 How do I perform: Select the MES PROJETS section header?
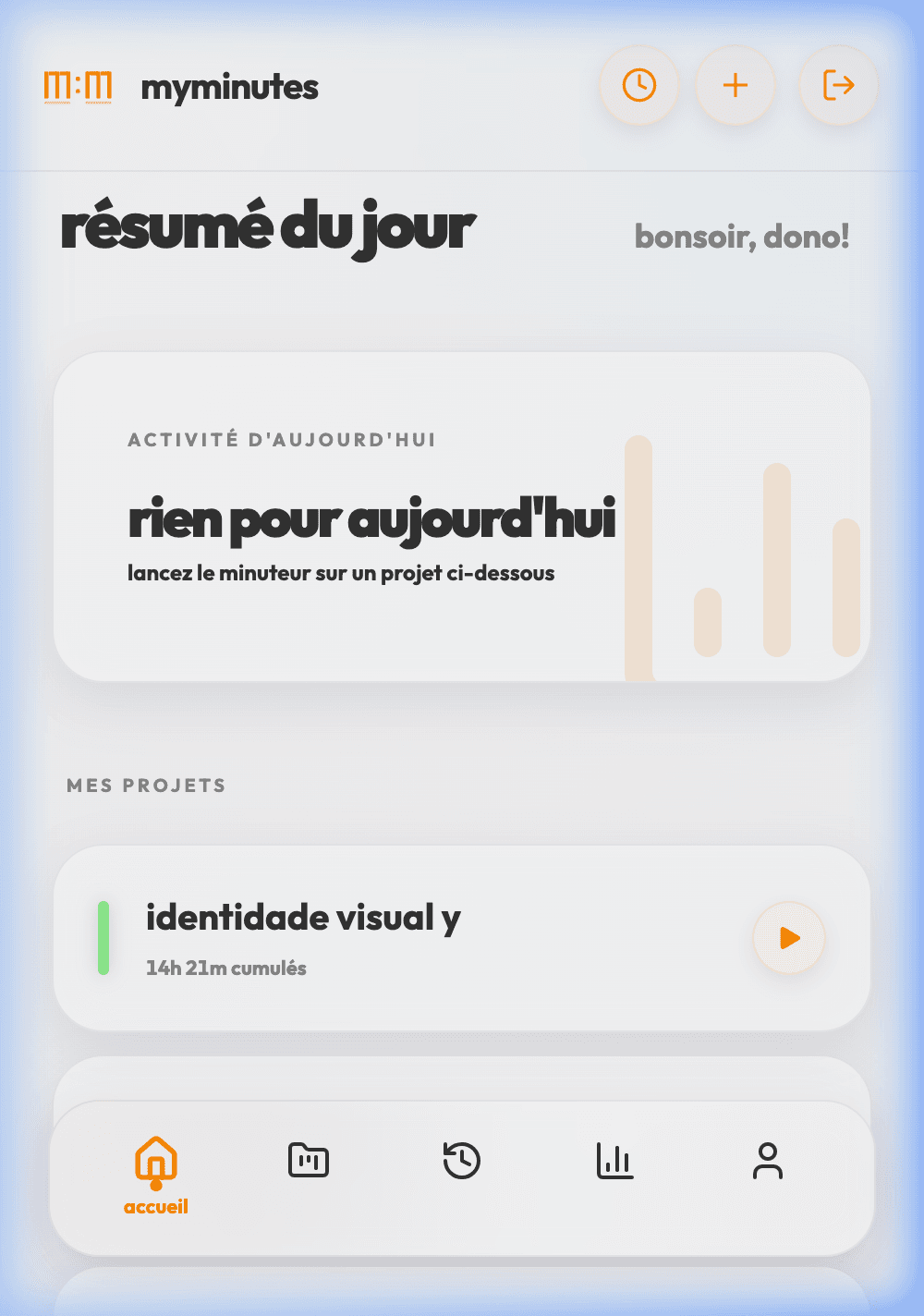tap(145, 786)
